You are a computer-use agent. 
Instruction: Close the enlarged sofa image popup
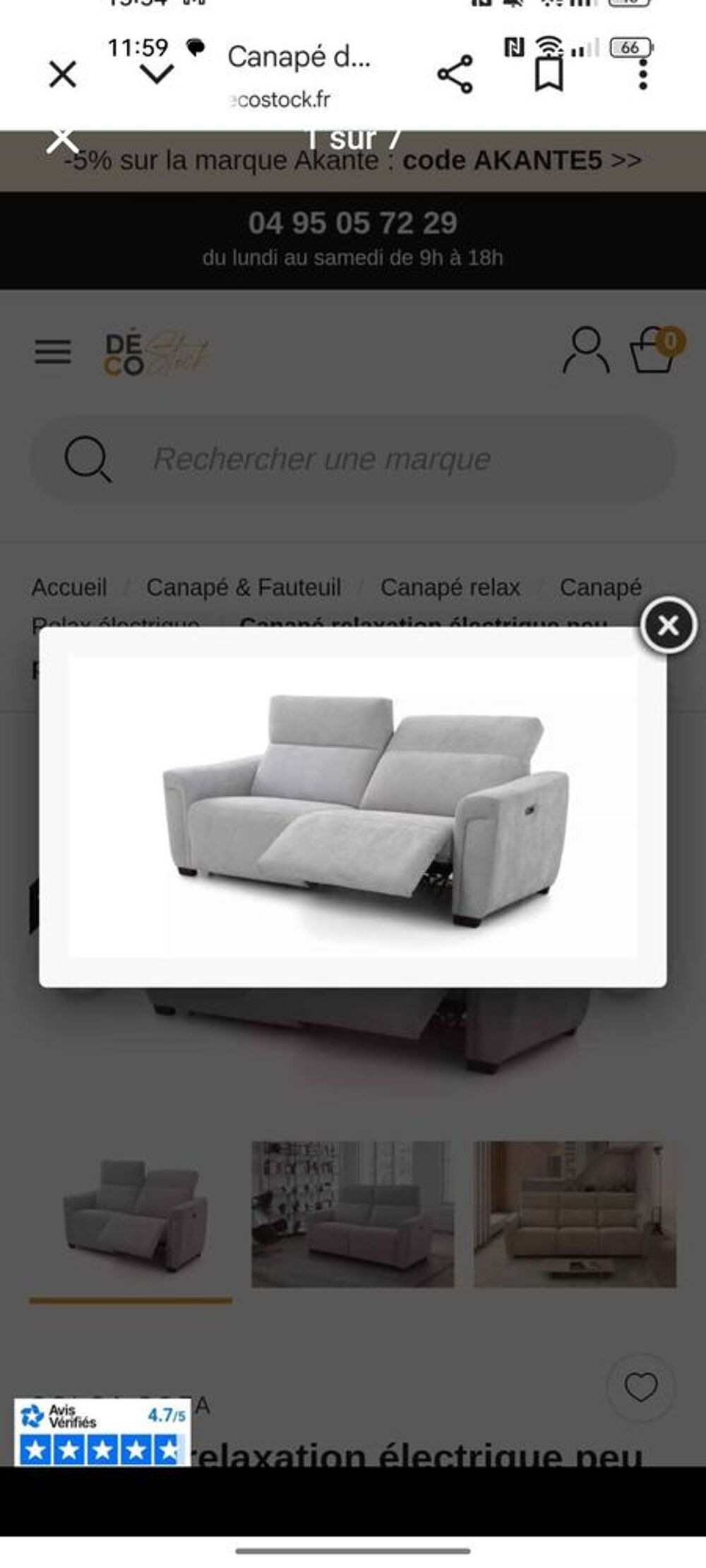pyautogui.click(x=668, y=625)
